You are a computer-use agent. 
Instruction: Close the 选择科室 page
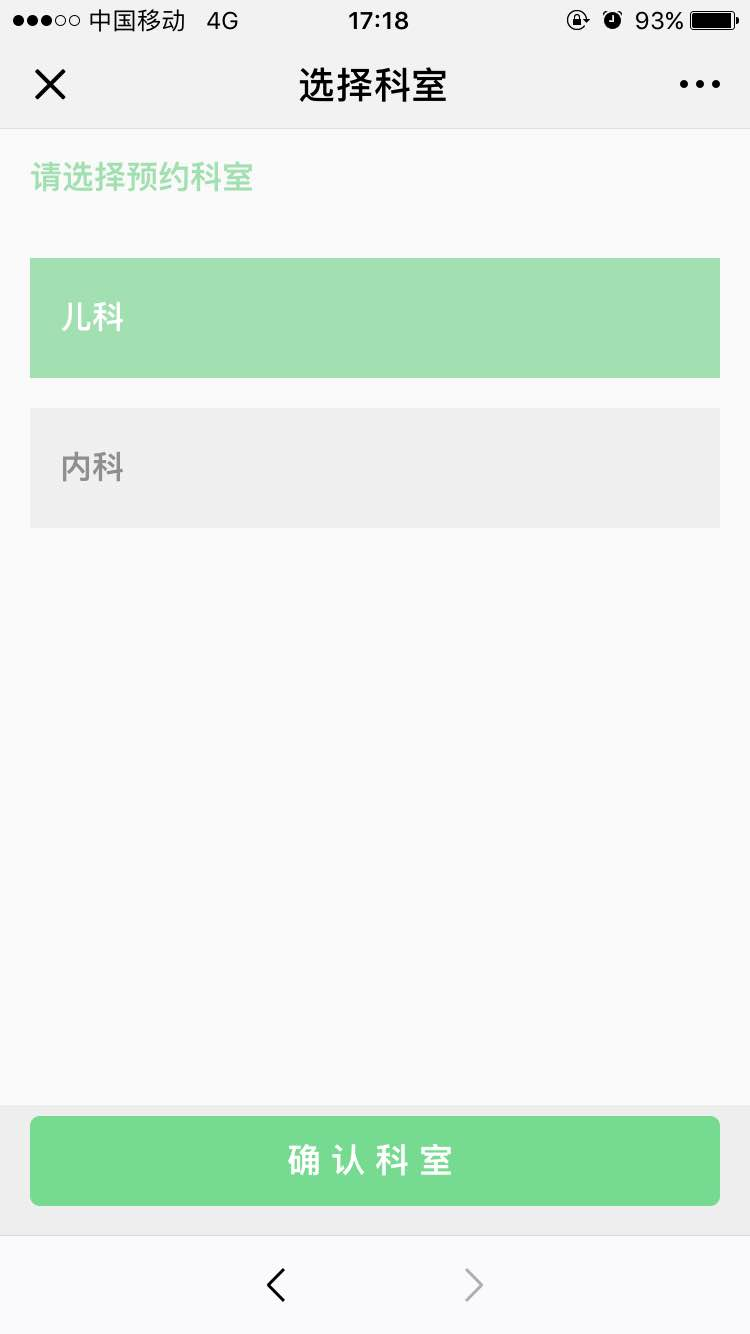coord(50,85)
